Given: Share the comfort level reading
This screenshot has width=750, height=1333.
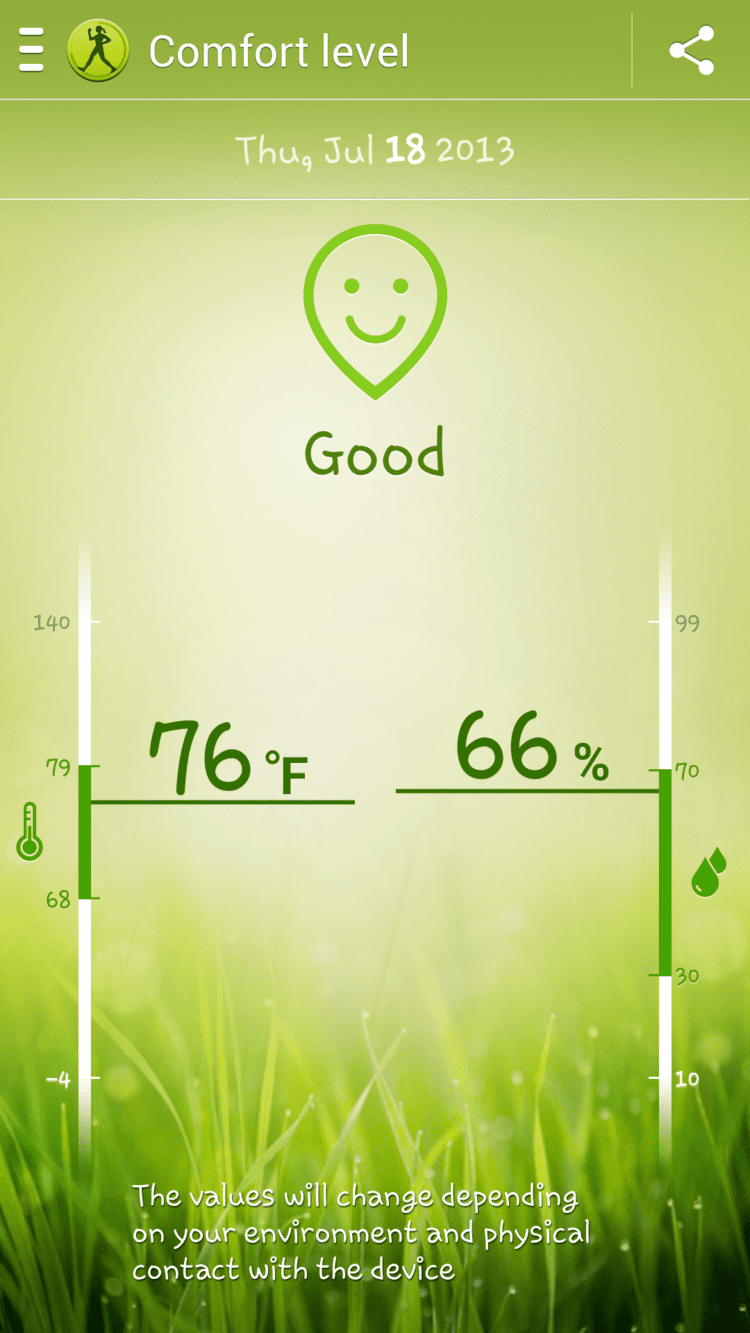Looking at the screenshot, I should coord(692,51).
